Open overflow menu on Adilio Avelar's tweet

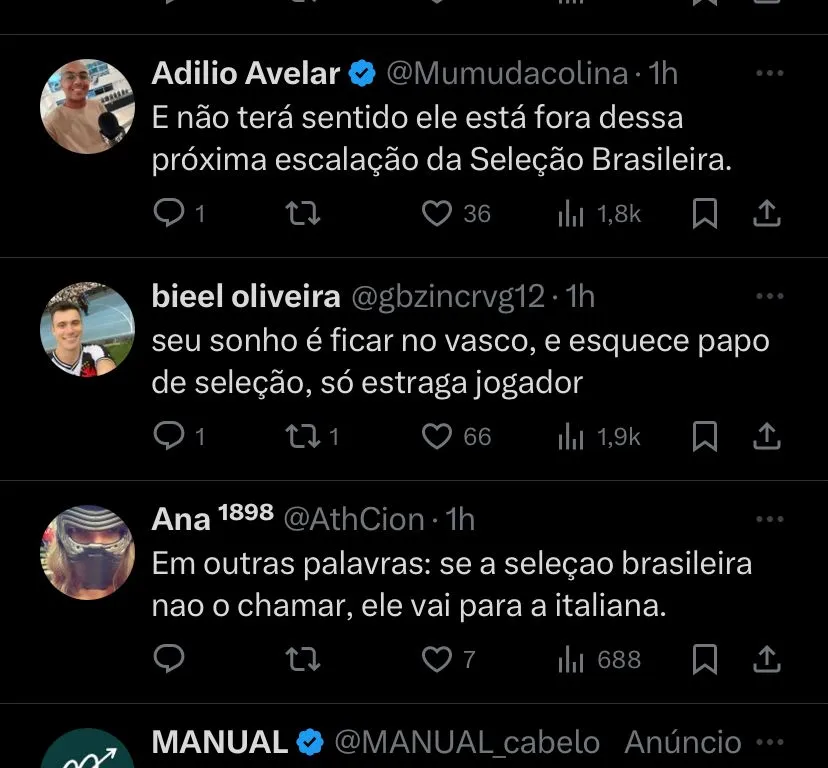pyautogui.click(x=769, y=74)
